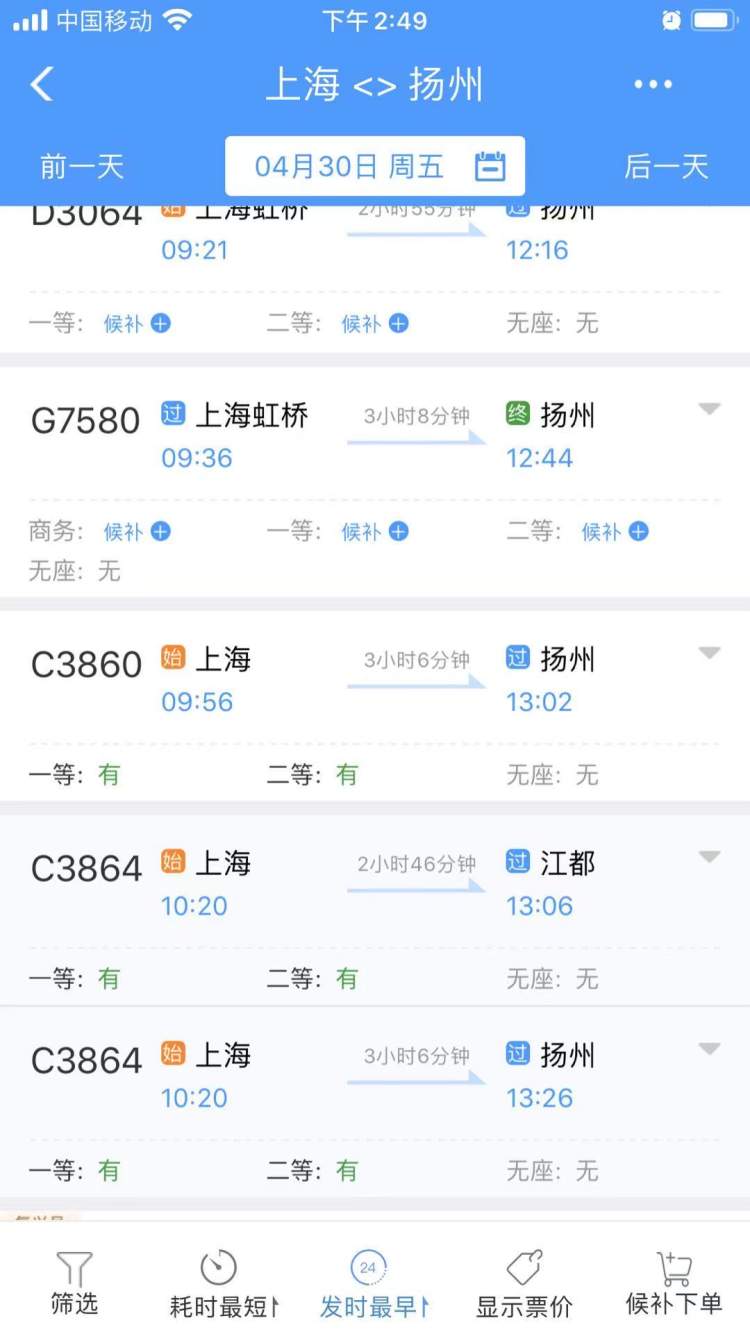Viewport: 750px width, 1334px height.
Task: Tap 一等 候补 plus for D3064
Action: click(137, 324)
